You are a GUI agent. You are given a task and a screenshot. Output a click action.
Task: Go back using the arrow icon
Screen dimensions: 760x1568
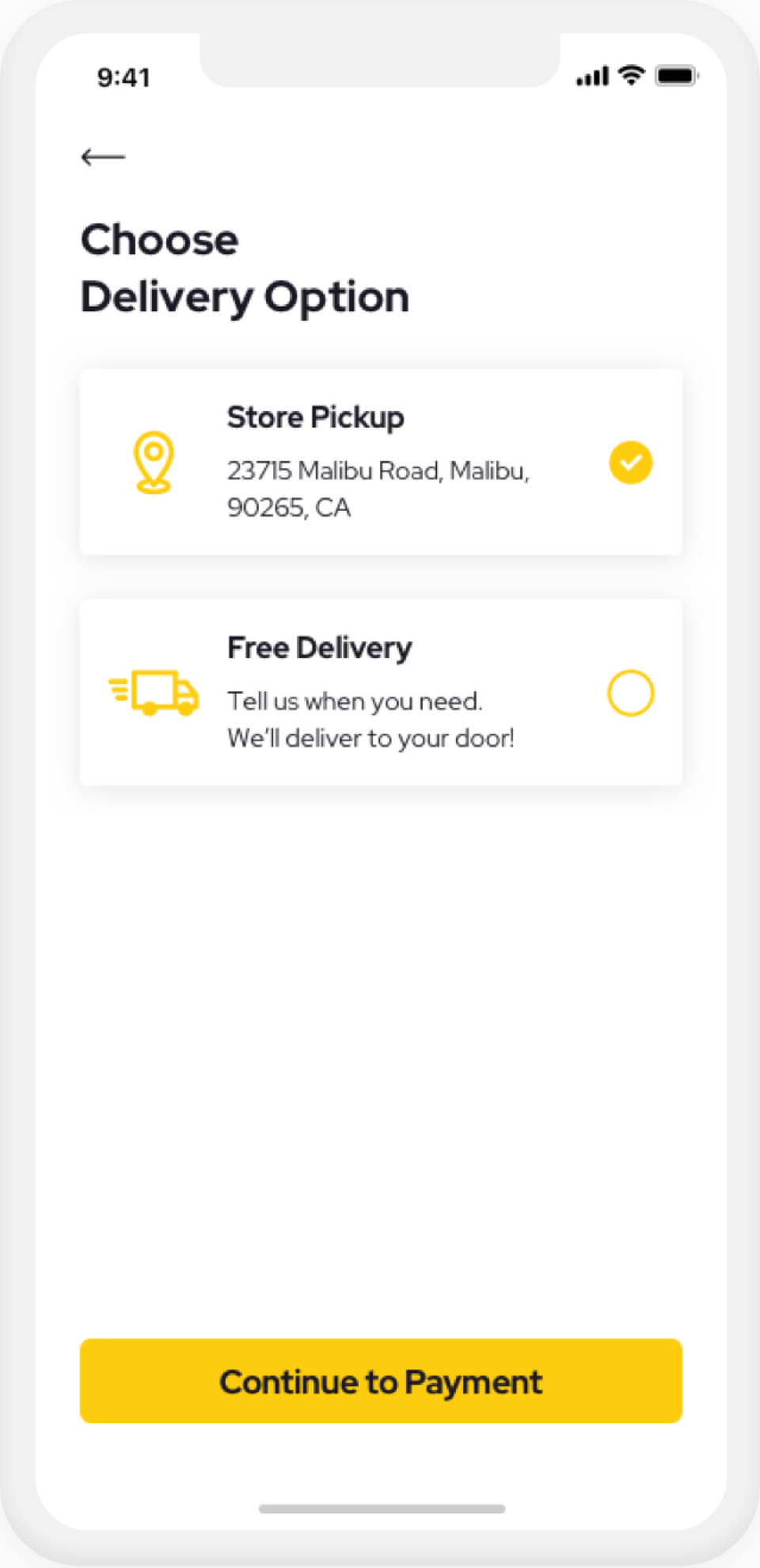click(103, 157)
